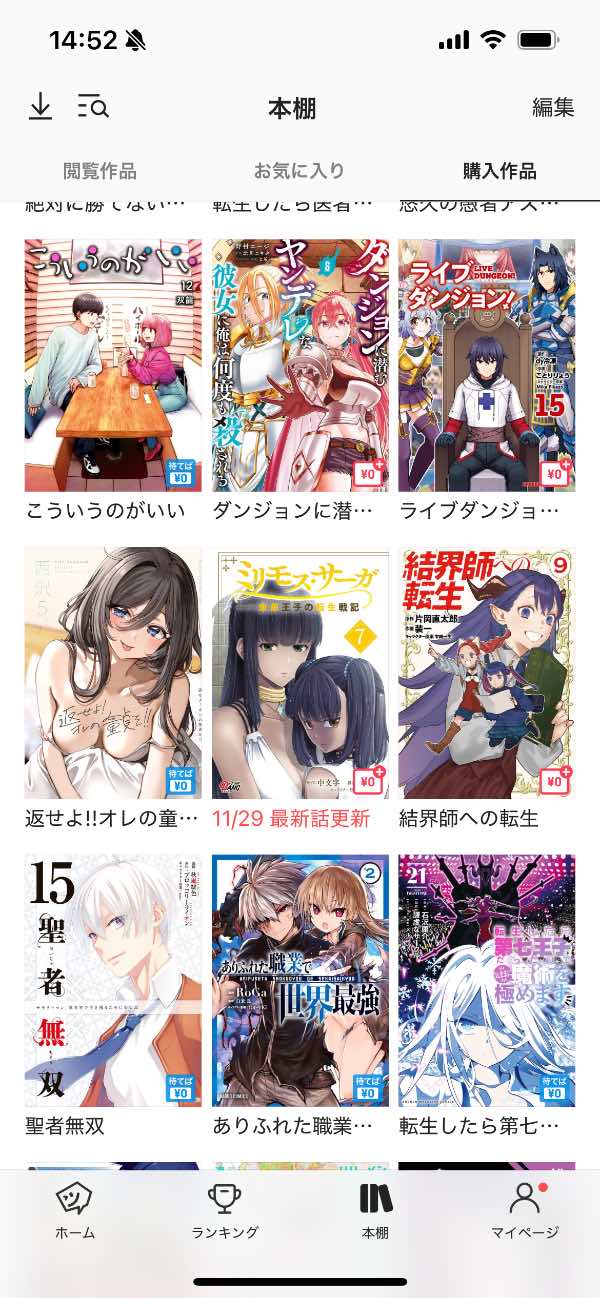Tap the 本棚 bottom tab
The image size is (600, 1298).
coord(375,1211)
